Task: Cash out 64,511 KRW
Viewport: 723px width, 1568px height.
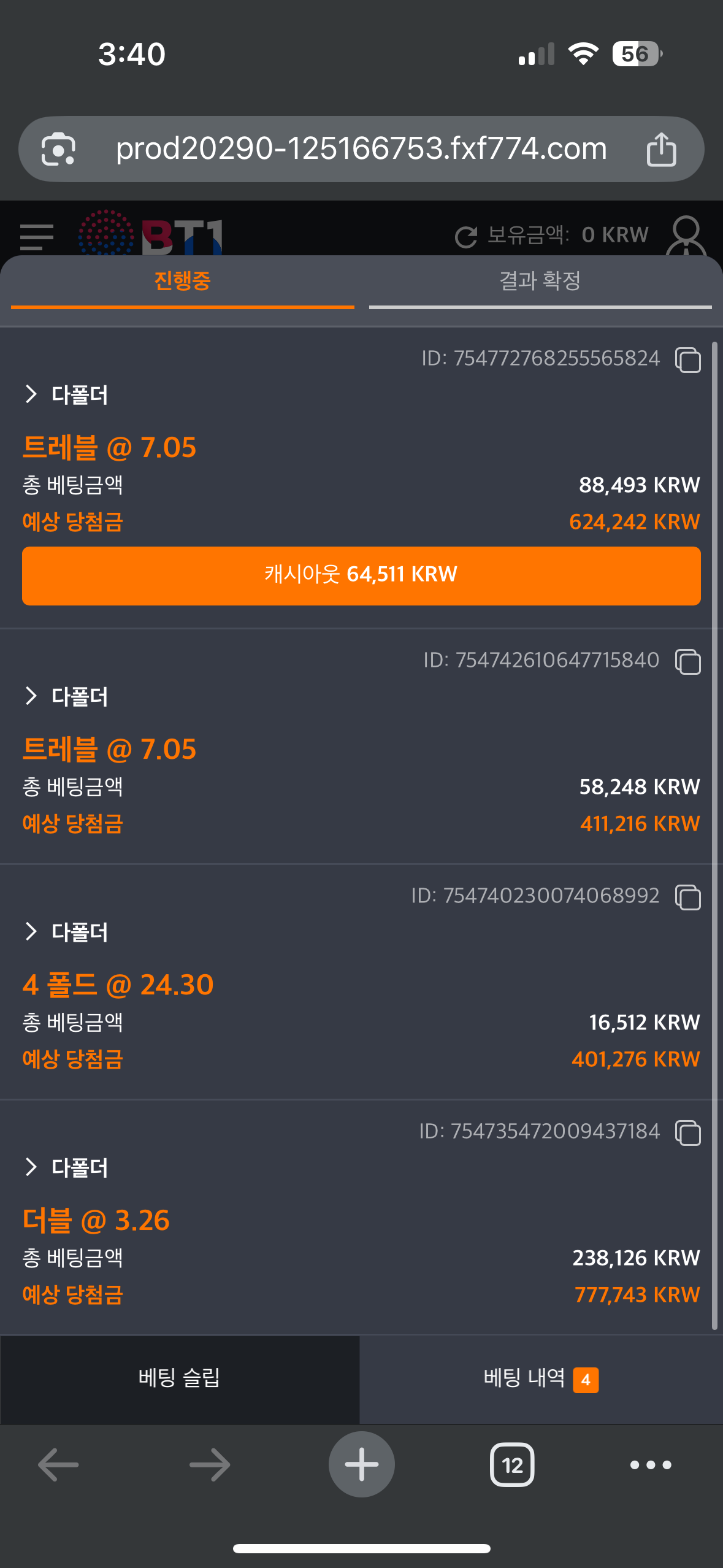Action: click(361, 575)
